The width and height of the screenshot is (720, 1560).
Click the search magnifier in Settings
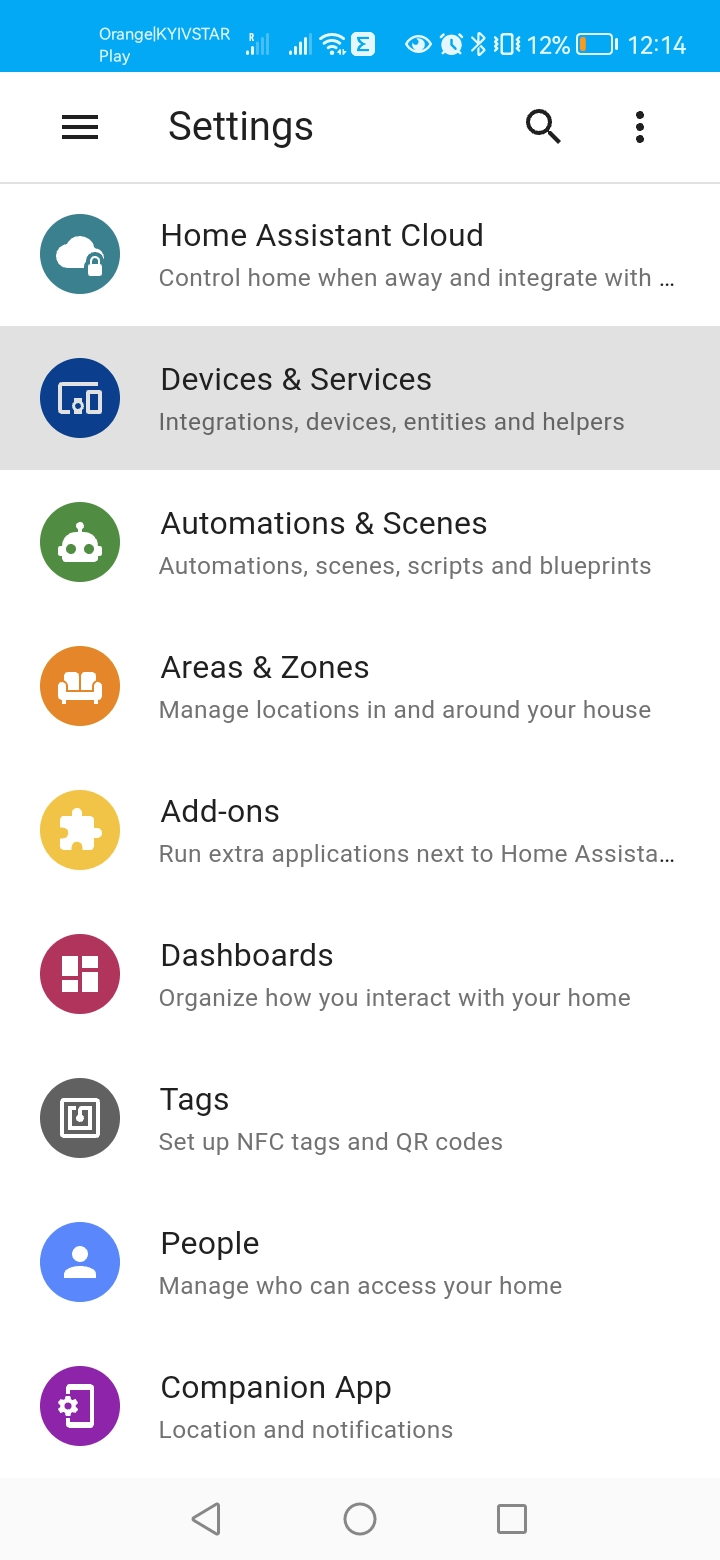pyautogui.click(x=543, y=126)
